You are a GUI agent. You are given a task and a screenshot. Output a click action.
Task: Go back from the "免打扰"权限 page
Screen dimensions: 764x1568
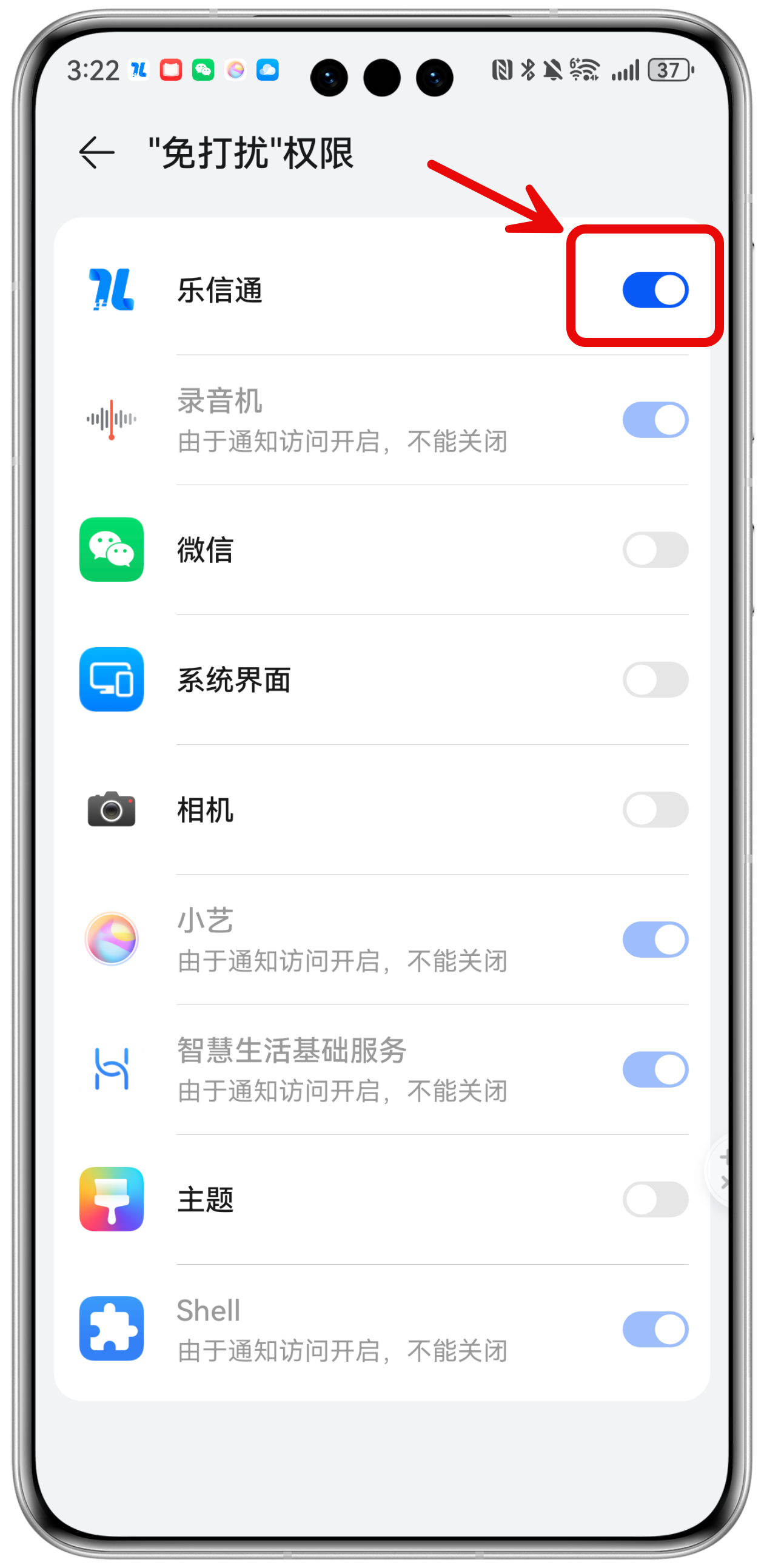point(97,152)
